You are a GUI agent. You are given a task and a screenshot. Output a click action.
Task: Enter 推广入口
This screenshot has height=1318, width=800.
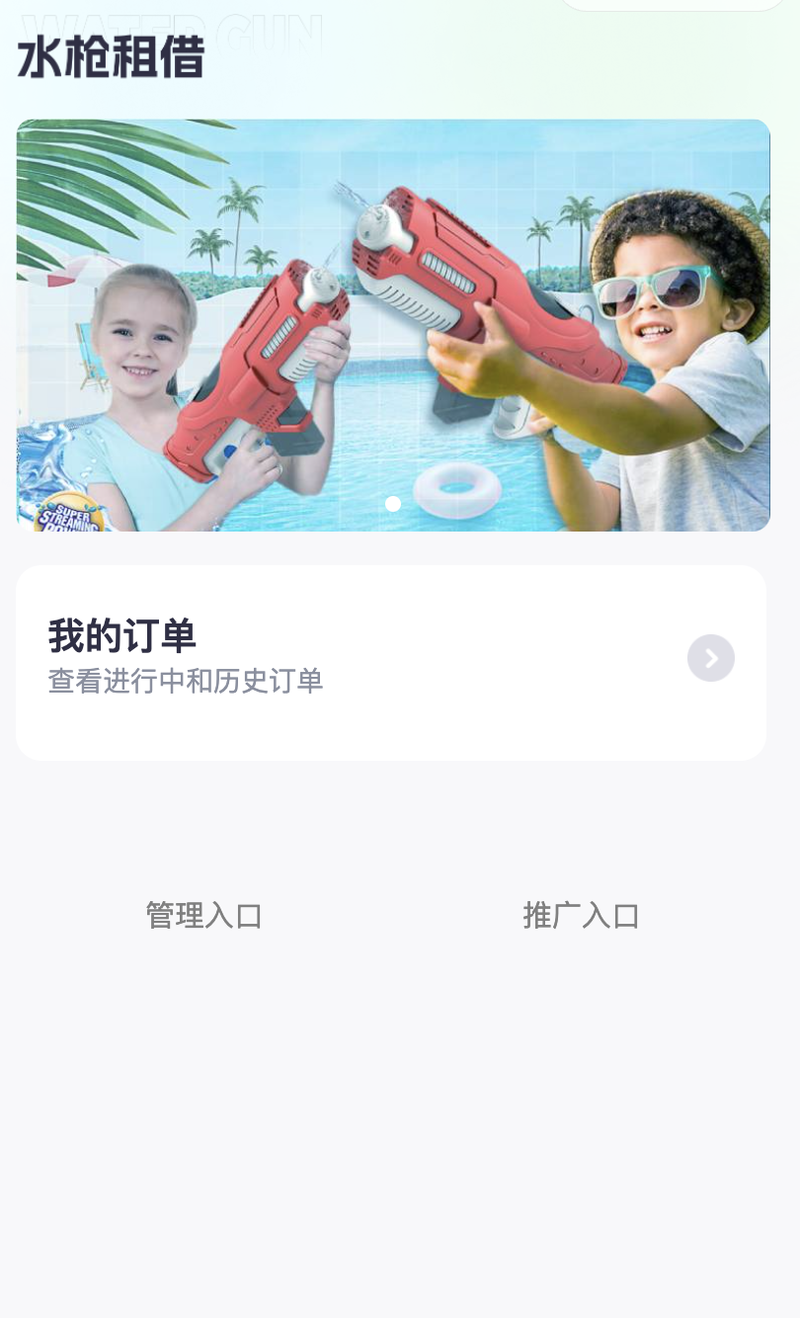(581, 915)
